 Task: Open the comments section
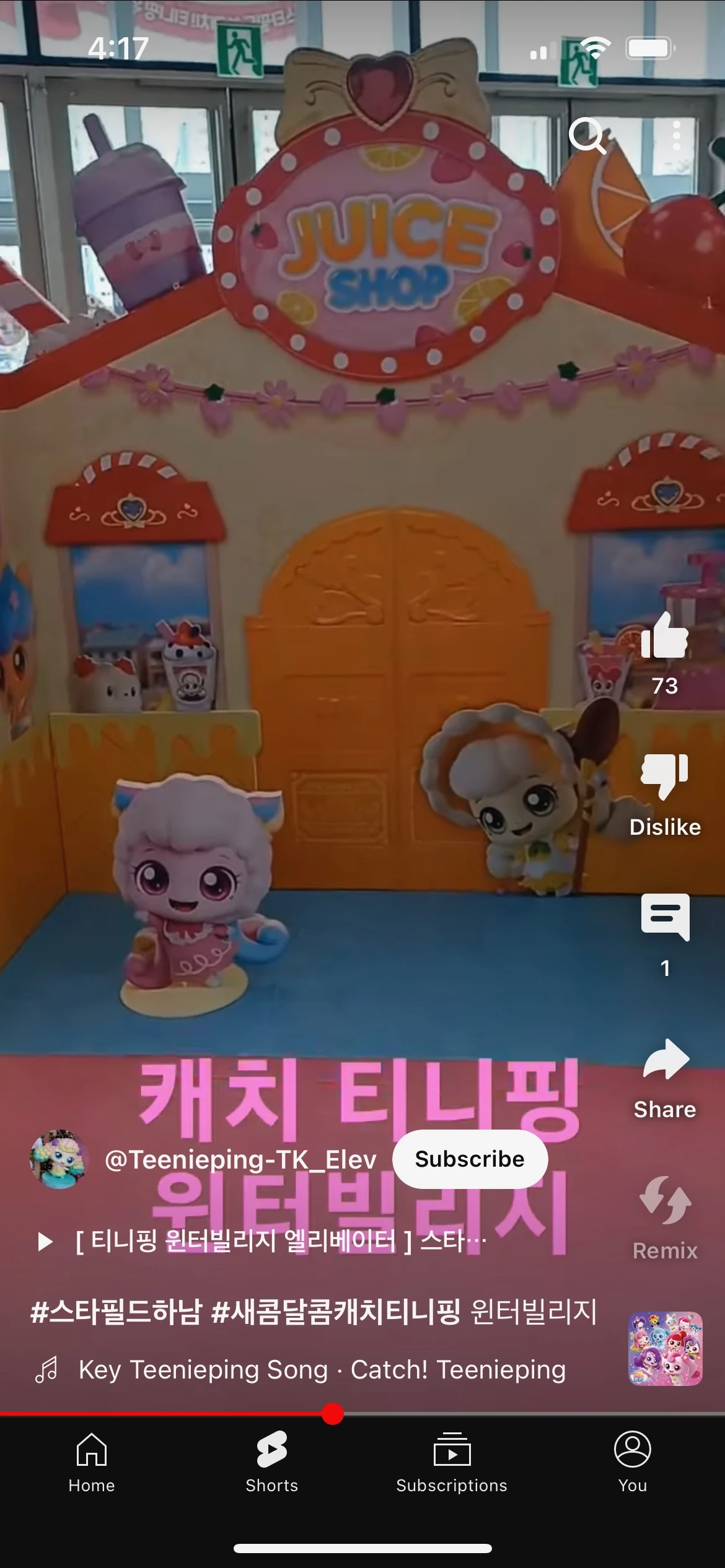click(664, 918)
